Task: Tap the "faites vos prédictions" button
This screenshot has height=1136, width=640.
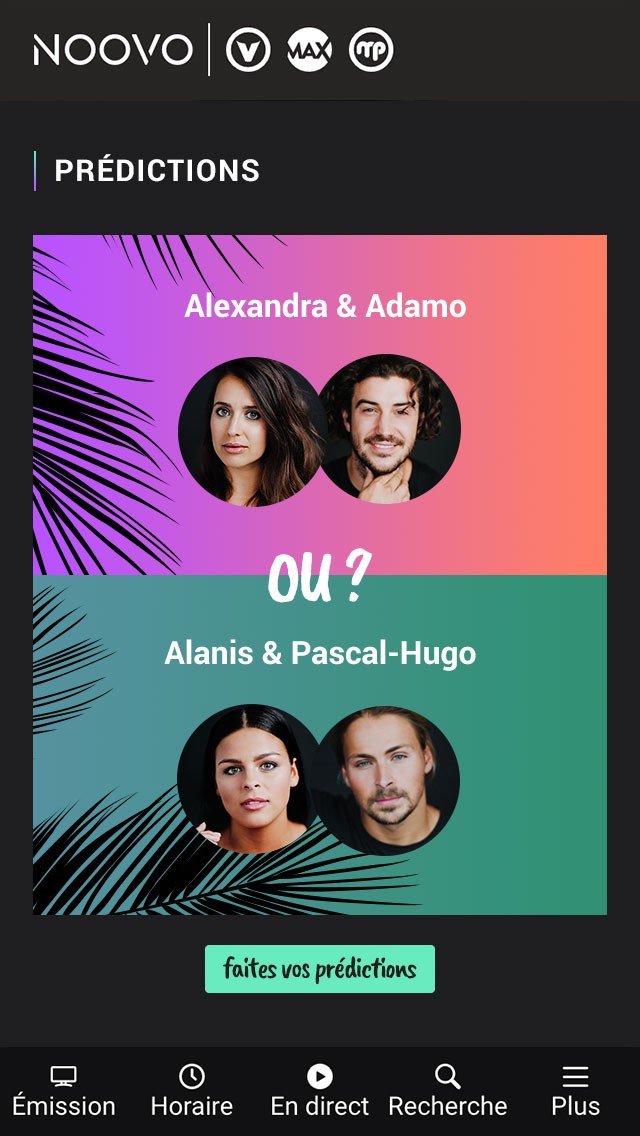Action: pos(320,969)
